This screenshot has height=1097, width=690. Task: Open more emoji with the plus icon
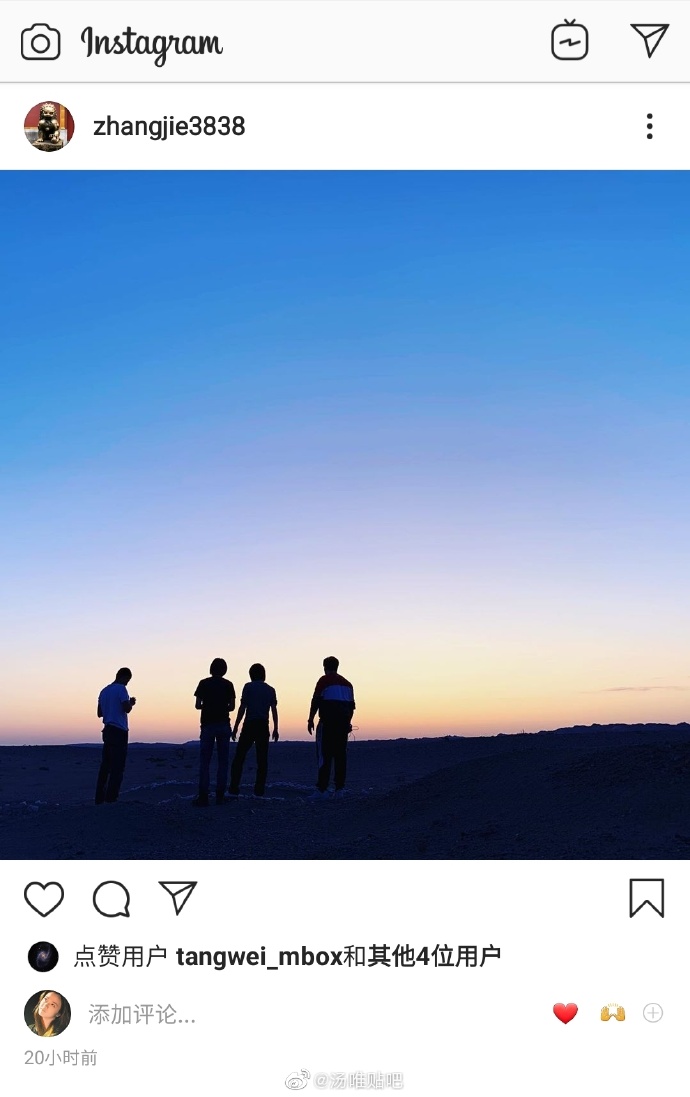[x=653, y=1013]
